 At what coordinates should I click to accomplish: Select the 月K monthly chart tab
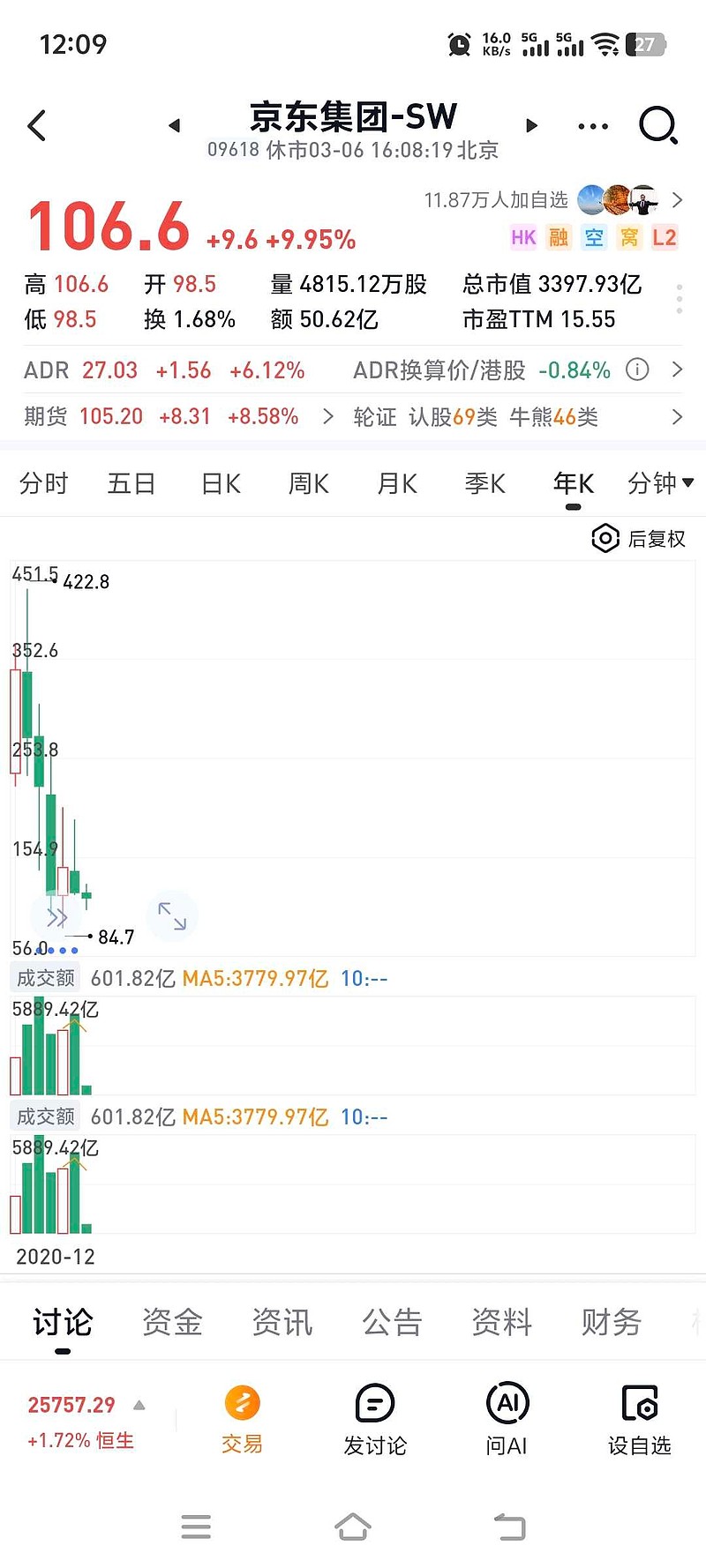tap(395, 483)
